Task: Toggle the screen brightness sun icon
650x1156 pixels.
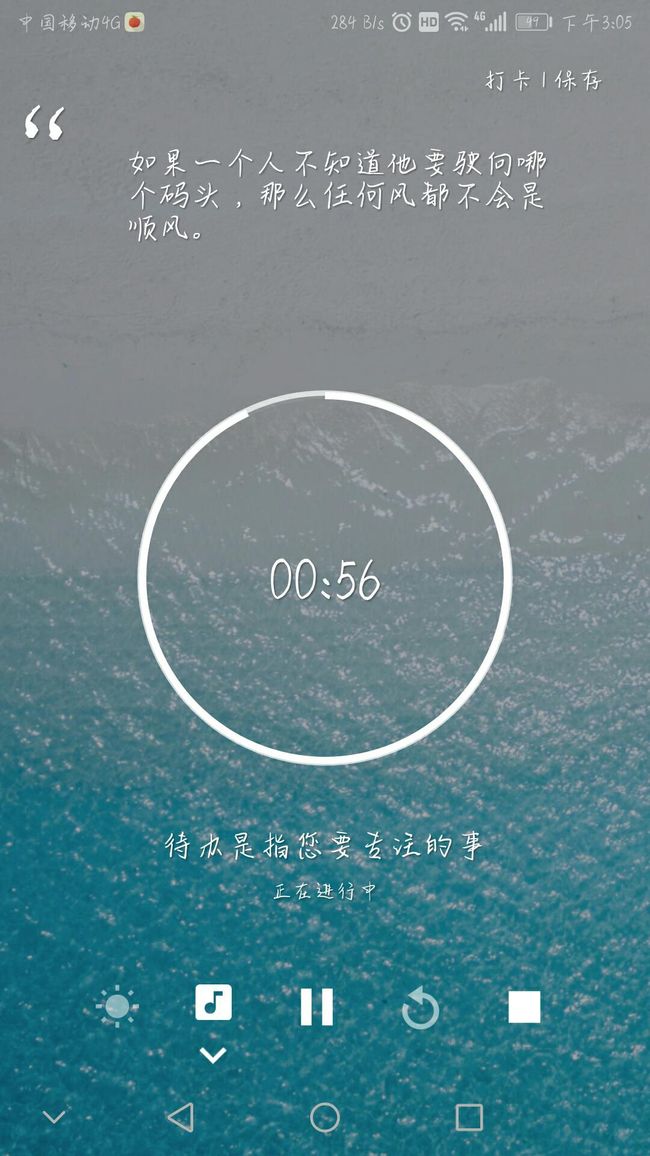Action: [117, 1006]
